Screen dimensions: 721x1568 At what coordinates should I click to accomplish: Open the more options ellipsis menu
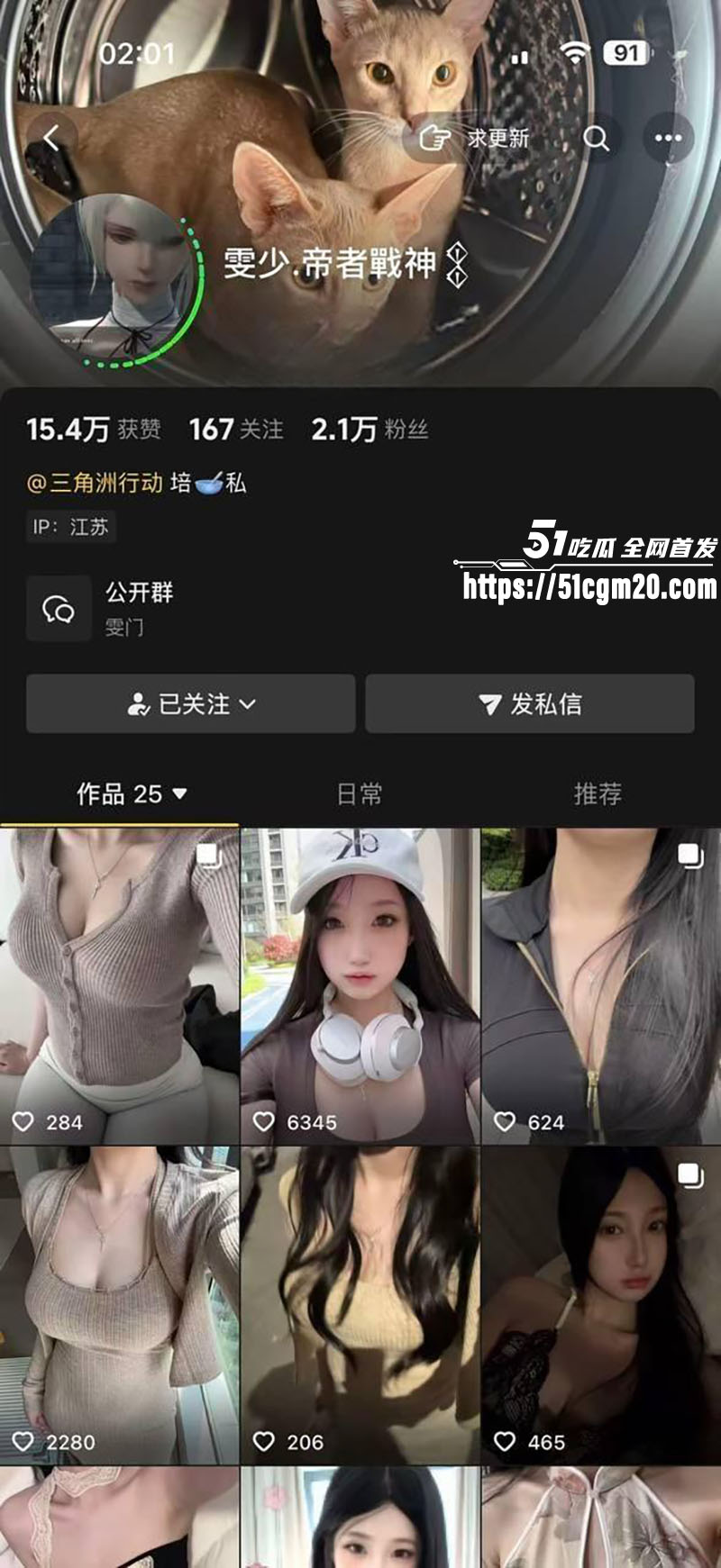[x=667, y=137]
